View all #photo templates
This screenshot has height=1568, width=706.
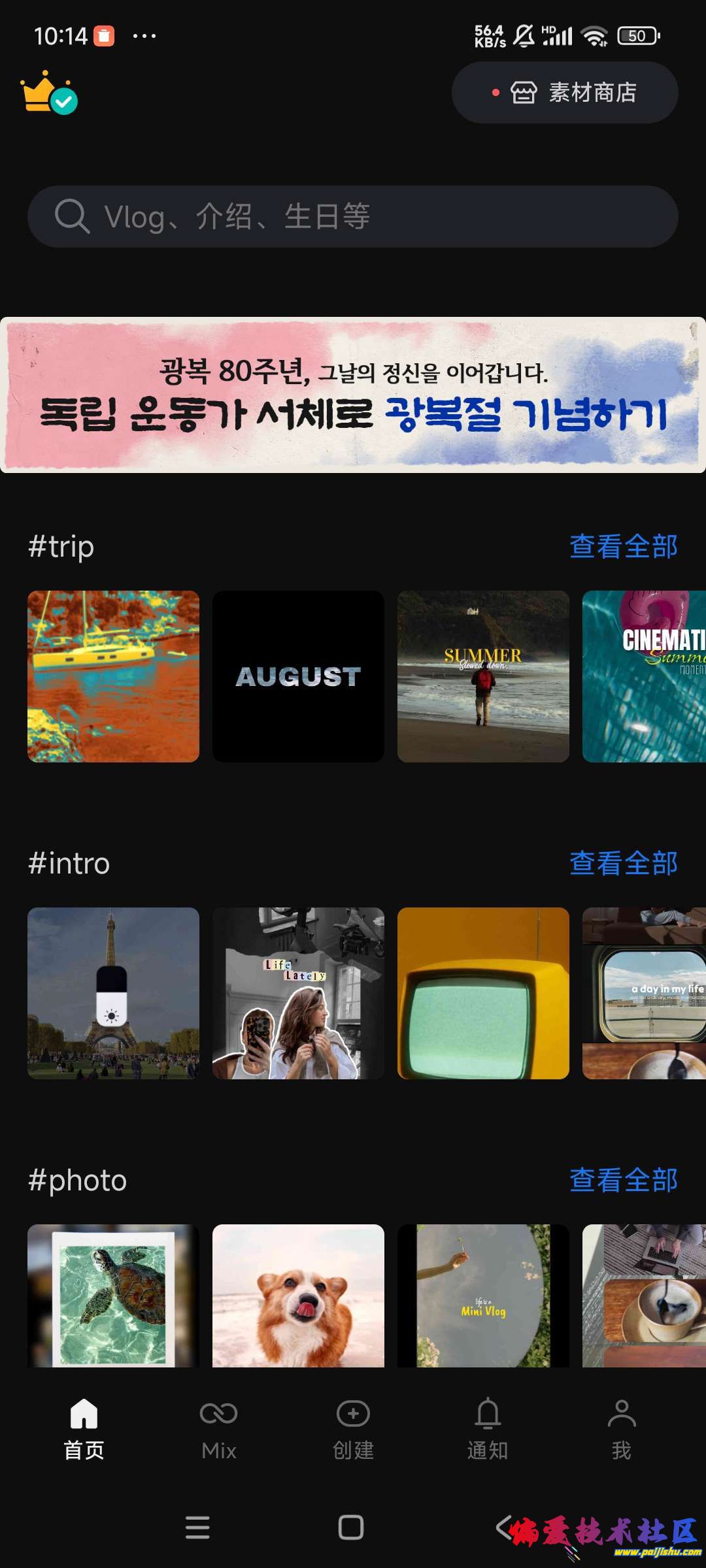pos(623,1180)
